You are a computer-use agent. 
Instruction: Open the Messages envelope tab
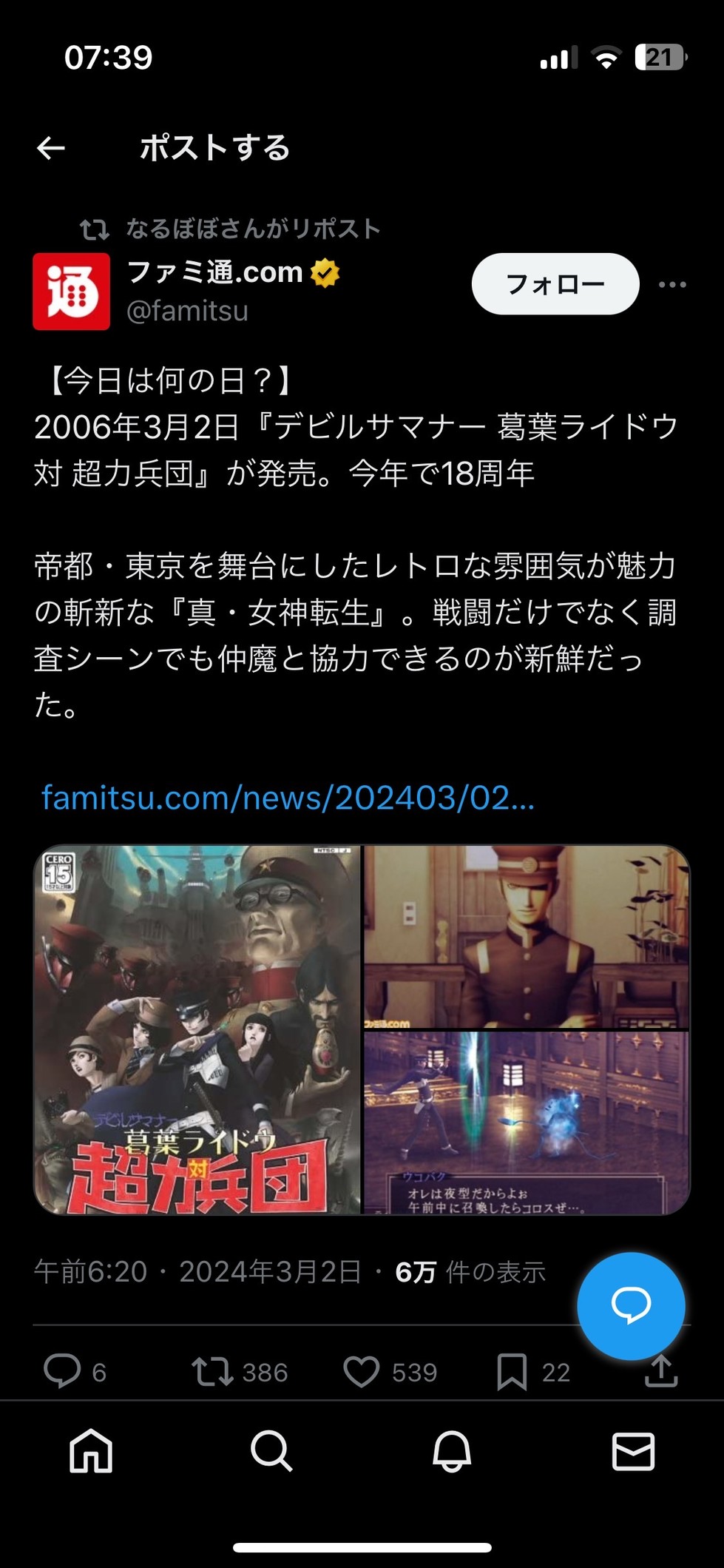tap(633, 1451)
